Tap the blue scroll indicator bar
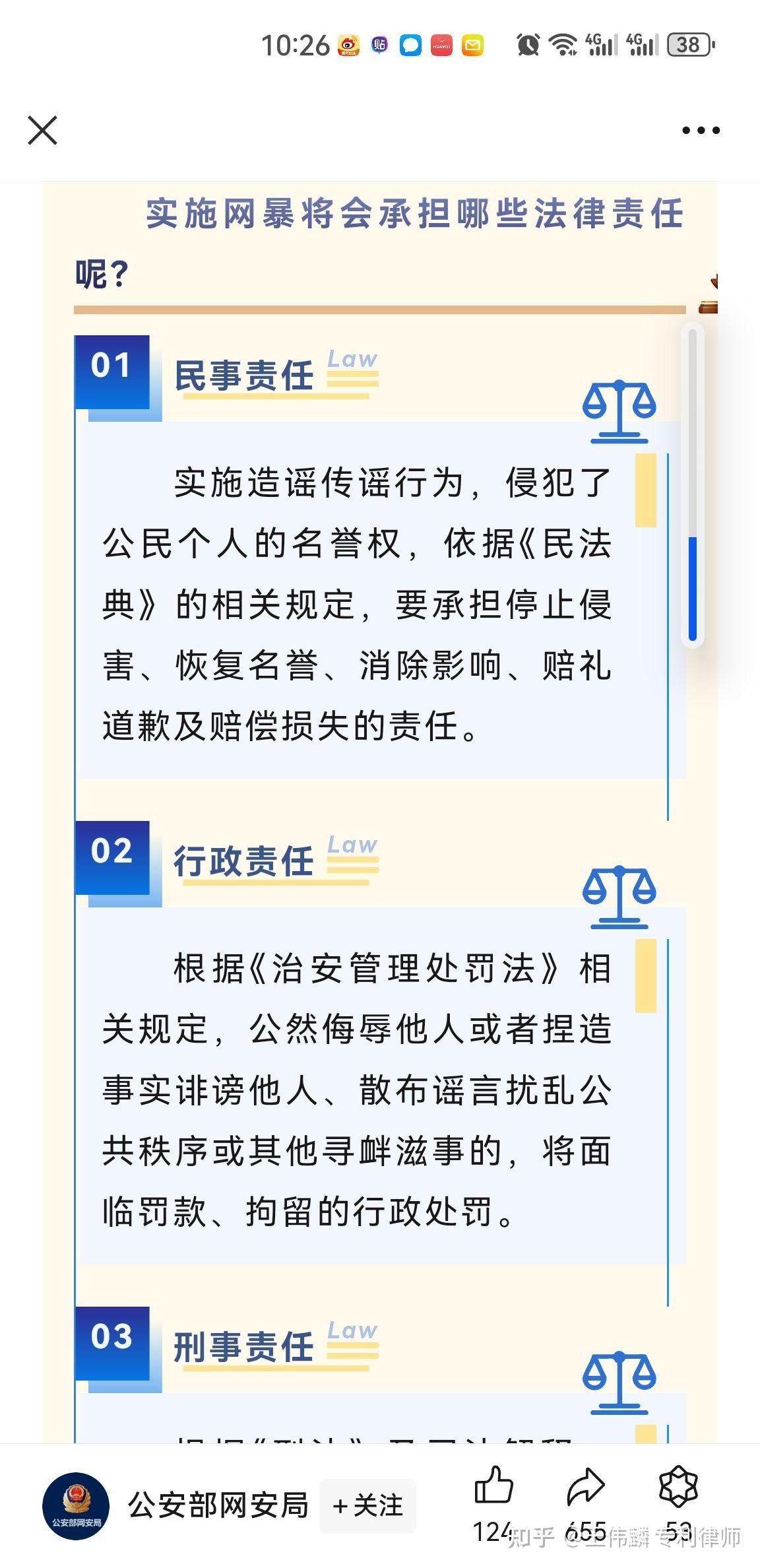 693,589
